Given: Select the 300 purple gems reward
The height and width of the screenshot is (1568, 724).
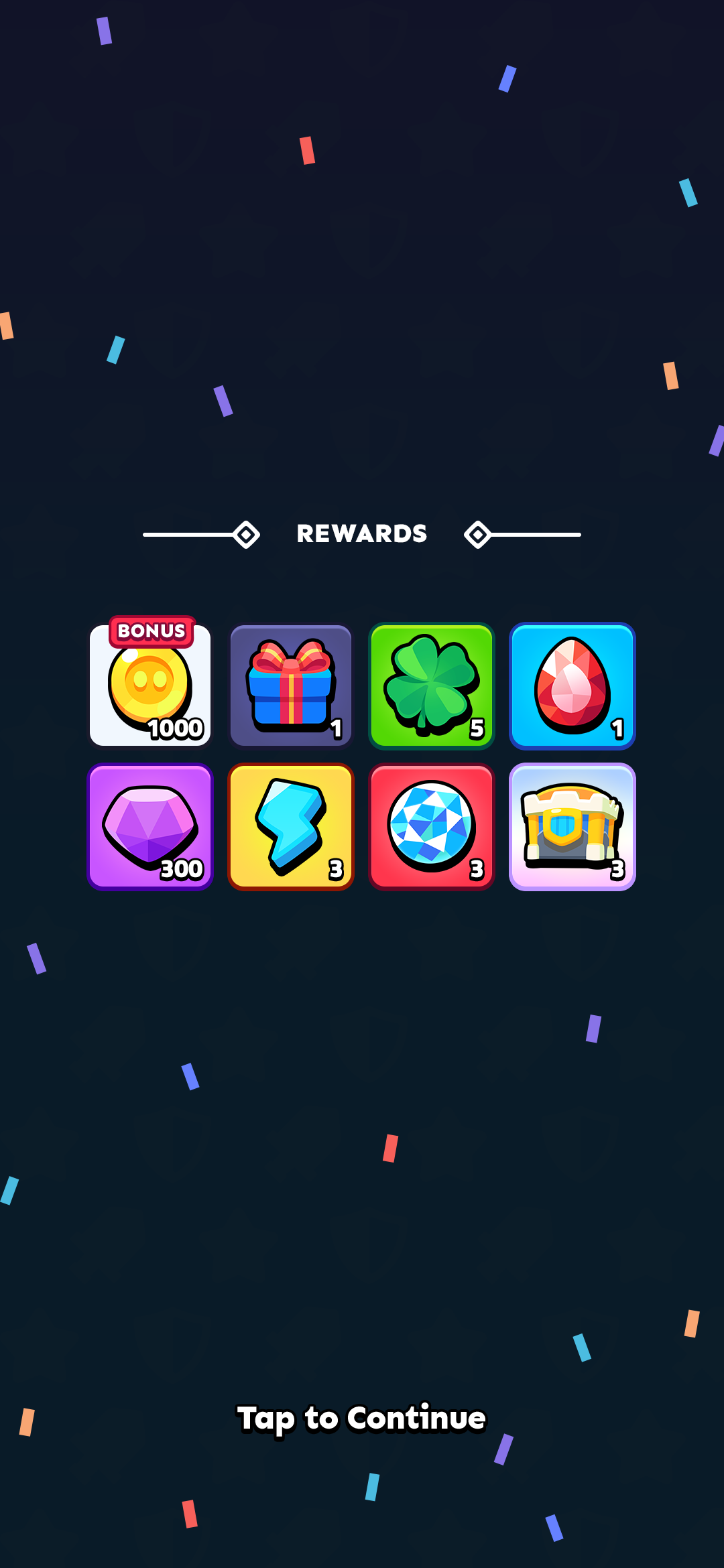Looking at the screenshot, I should click(x=150, y=827).
